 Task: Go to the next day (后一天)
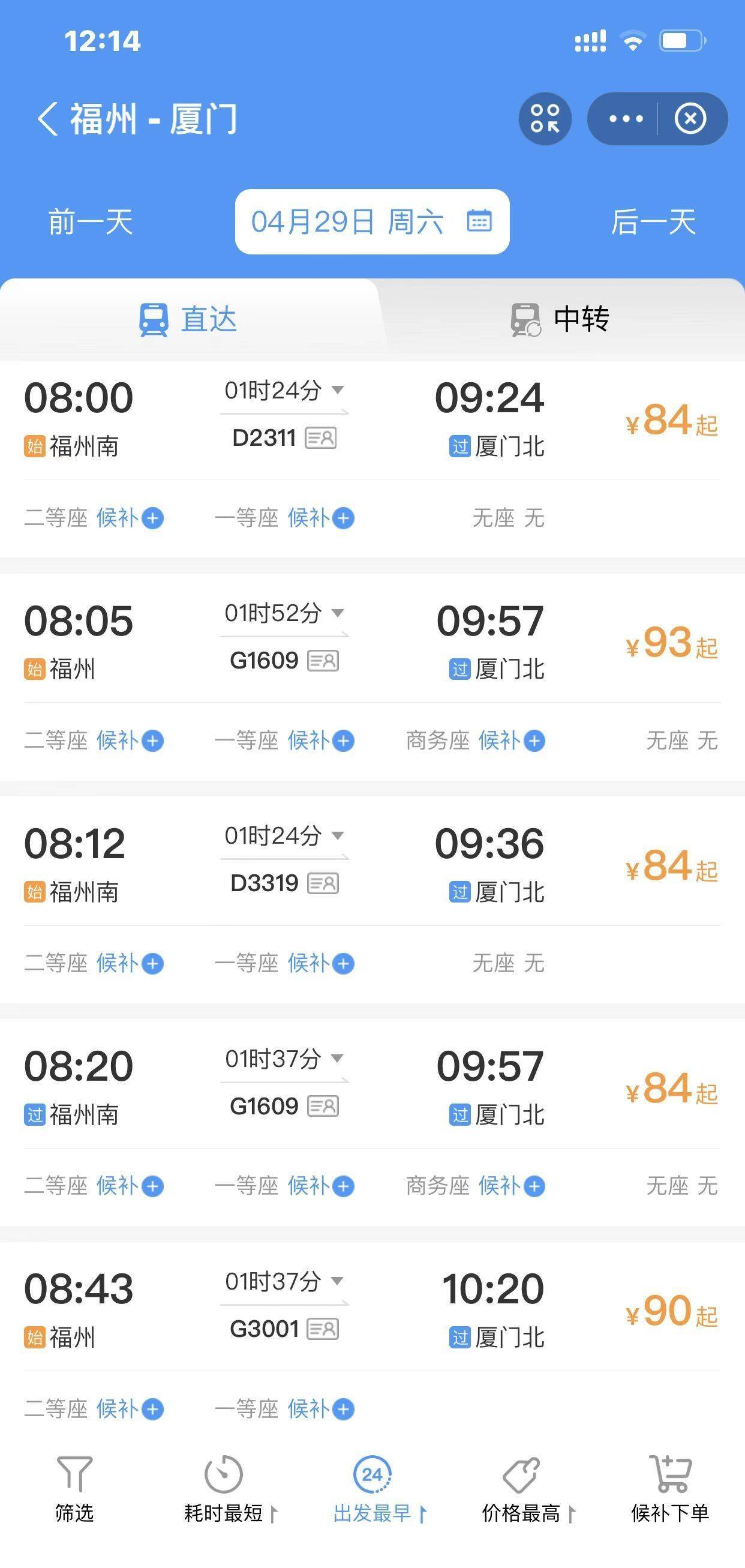tap(653, 221)
